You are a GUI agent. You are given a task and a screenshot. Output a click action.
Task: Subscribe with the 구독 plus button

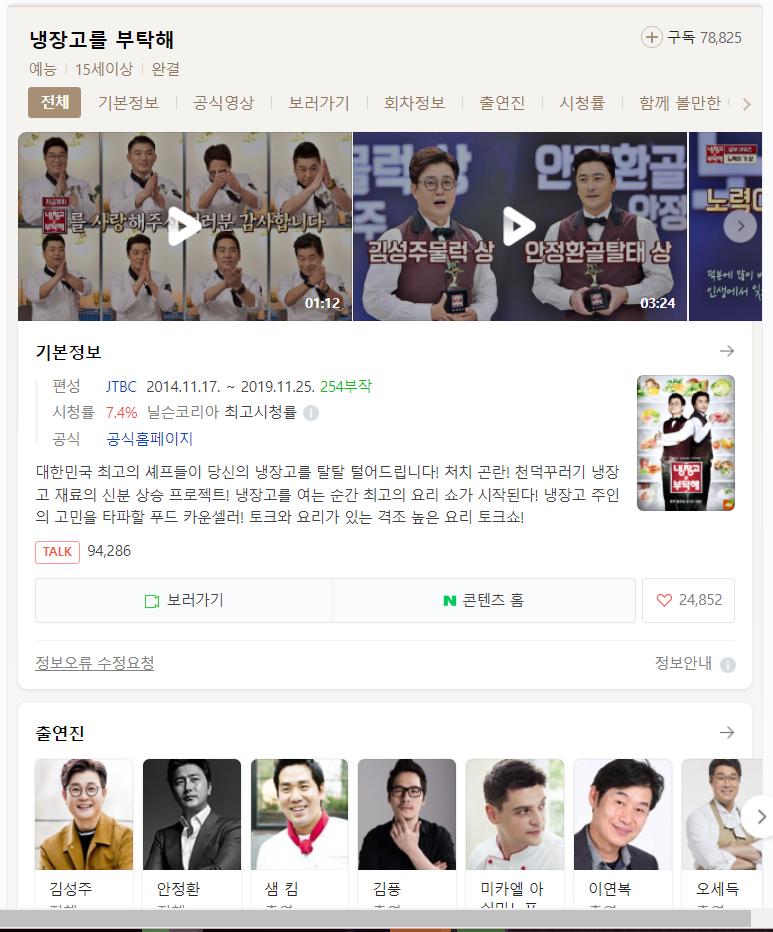click(652, 38)
